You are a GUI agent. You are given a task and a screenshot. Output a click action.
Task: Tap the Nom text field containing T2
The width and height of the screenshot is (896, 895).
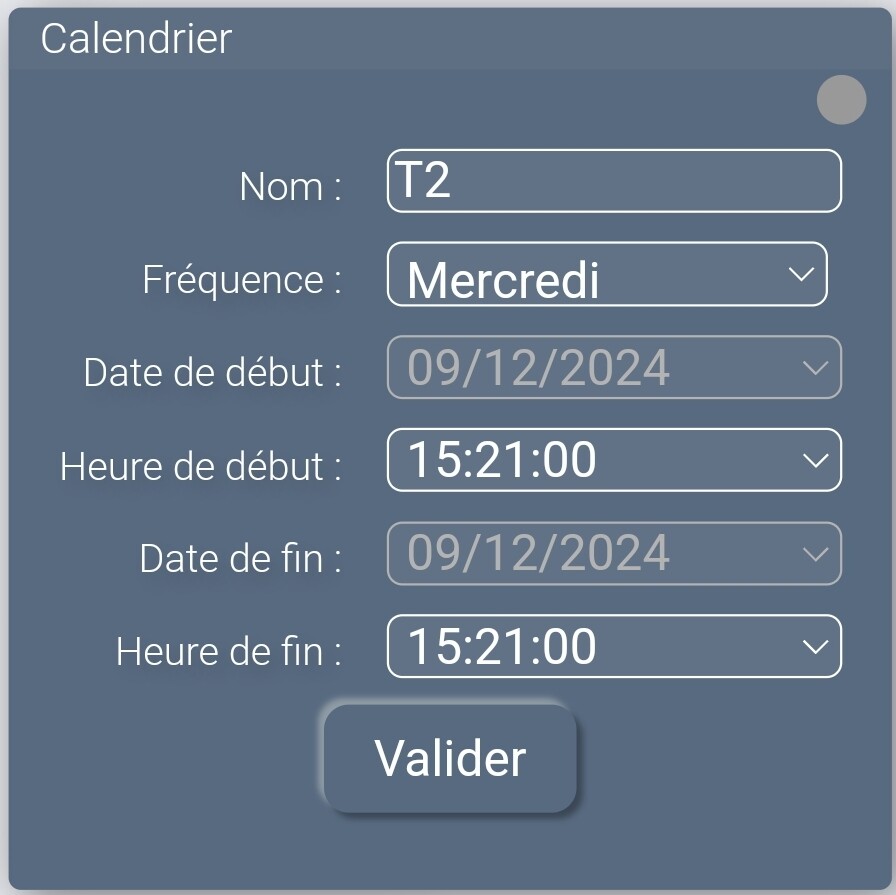tap(613, 181)
